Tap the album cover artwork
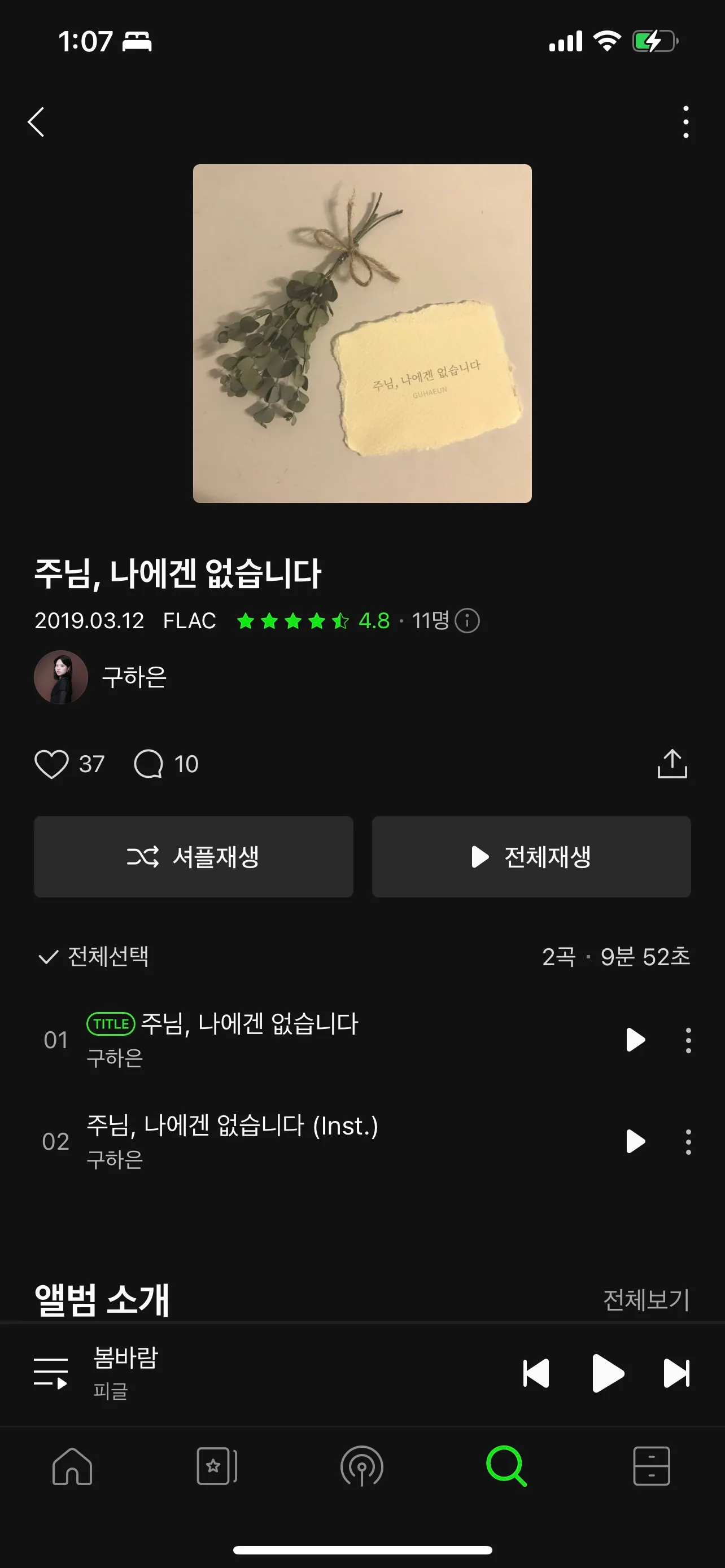The image size is (725, 1568). tap(362, 333)
